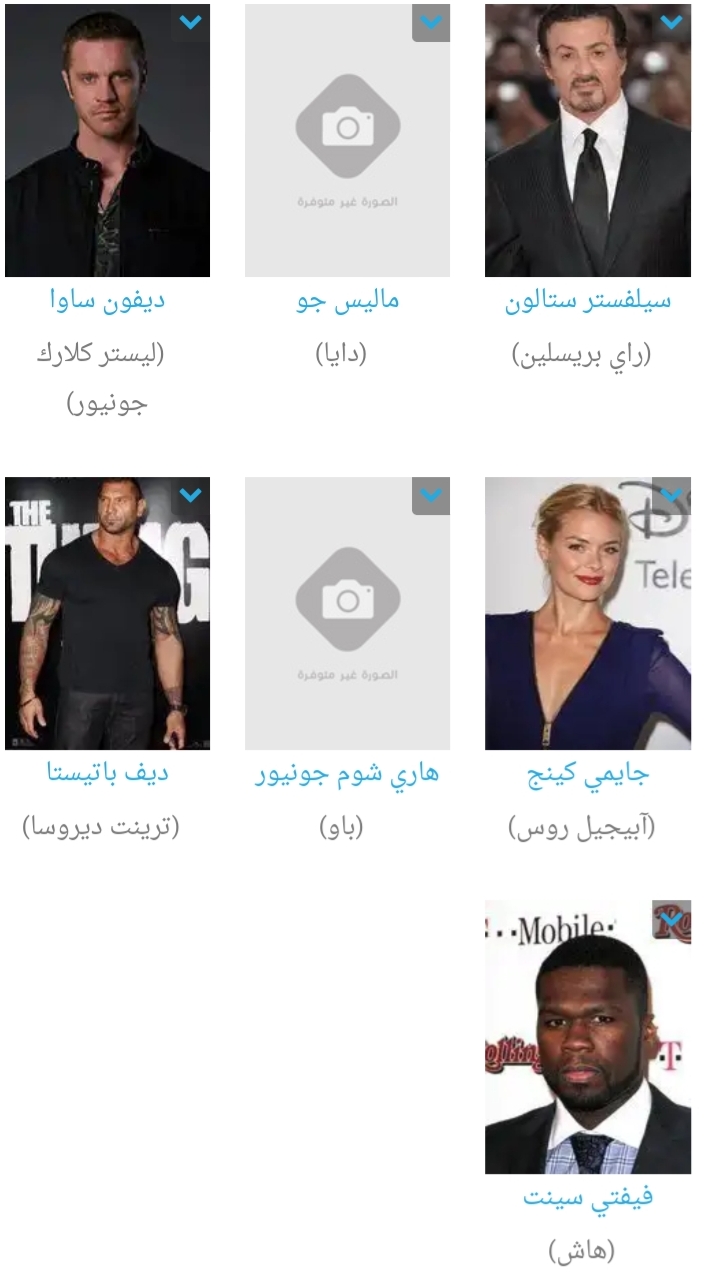Expand the chevron on ديف باتيستا card
706x1278 pixels.
[190, 495]
